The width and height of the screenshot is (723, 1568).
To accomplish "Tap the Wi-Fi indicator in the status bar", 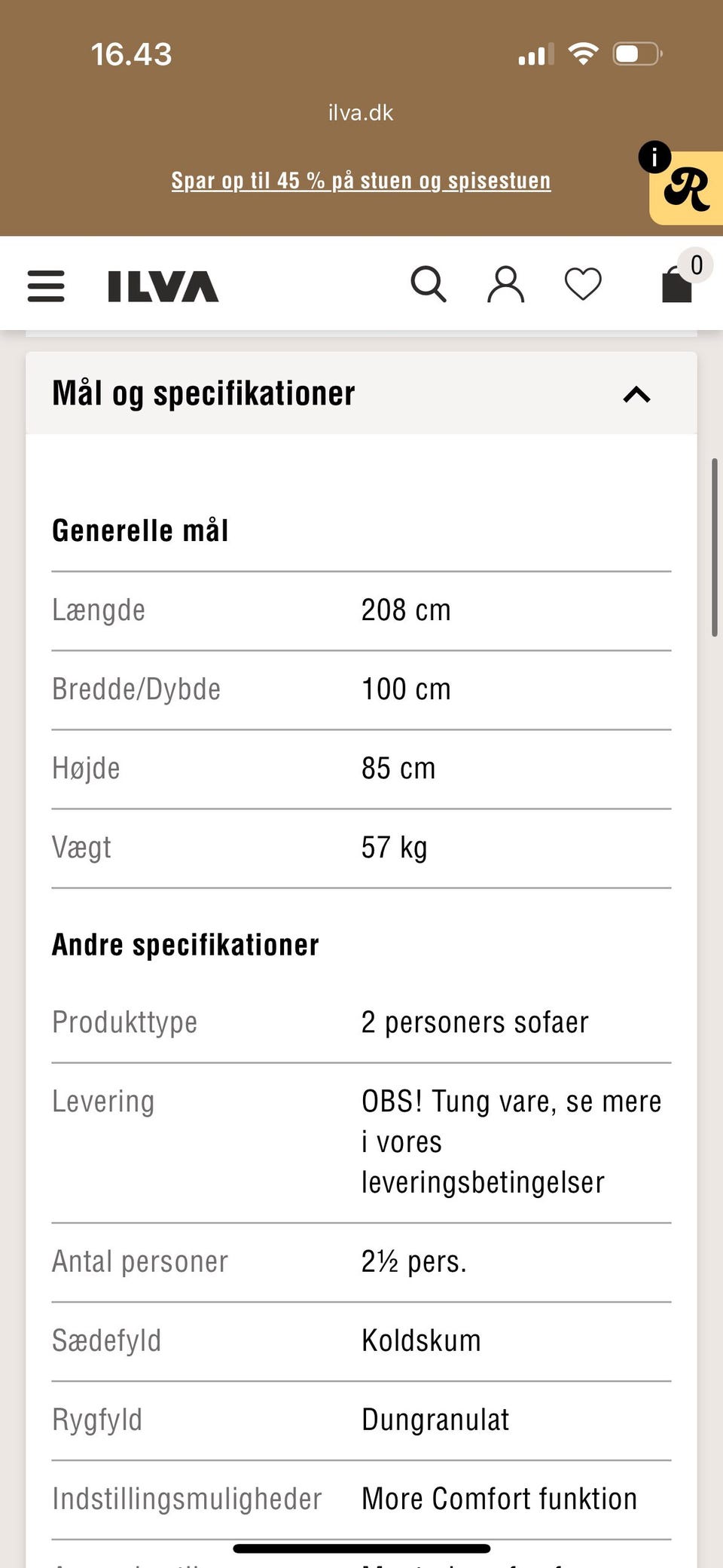I will pos(582,52).
